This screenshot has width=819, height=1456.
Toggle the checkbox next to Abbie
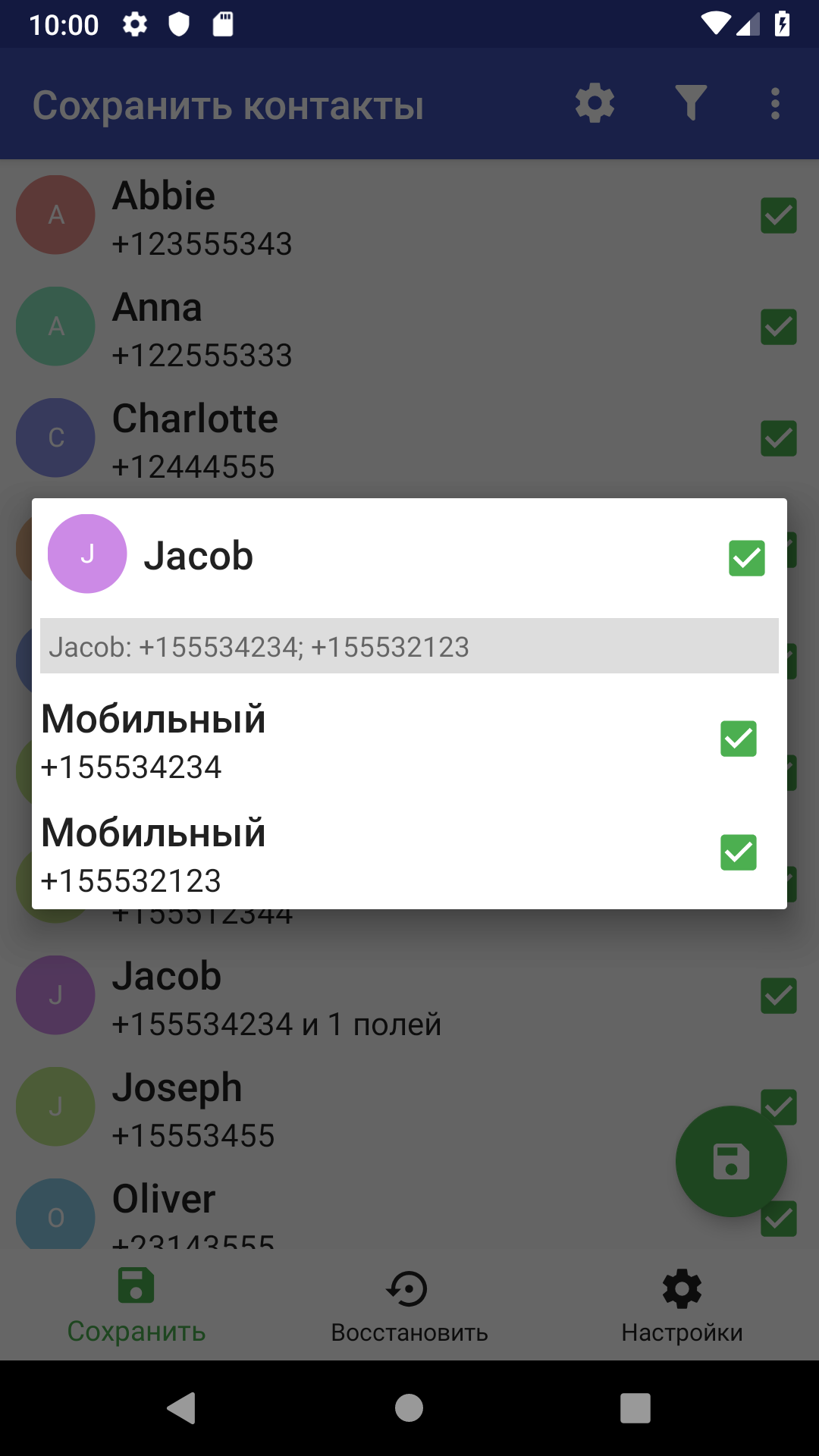click(779, 215)
